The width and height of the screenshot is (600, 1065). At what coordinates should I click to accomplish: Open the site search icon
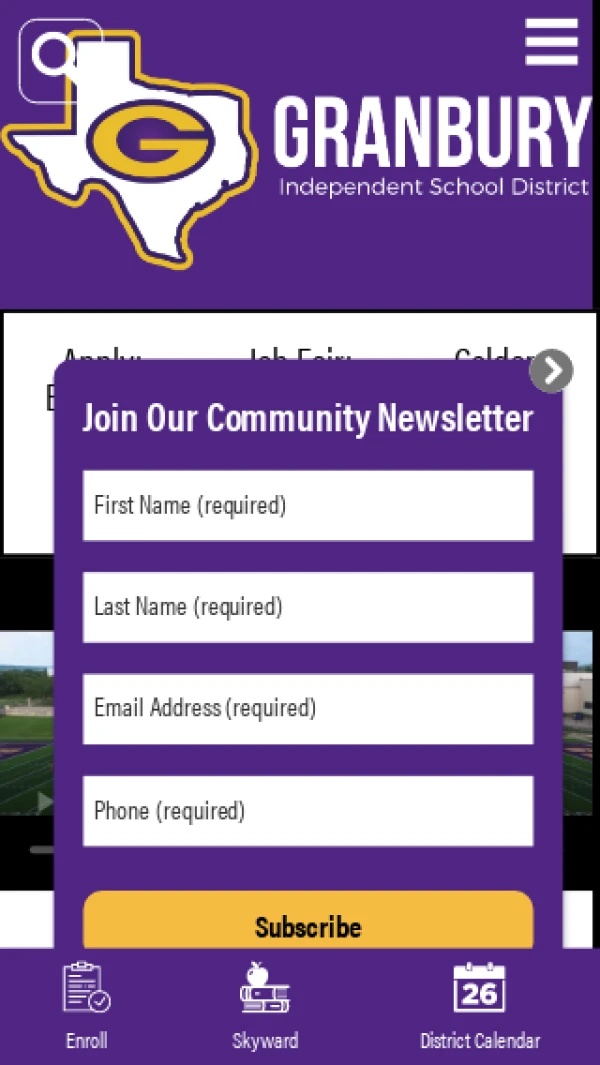(58, 58)
